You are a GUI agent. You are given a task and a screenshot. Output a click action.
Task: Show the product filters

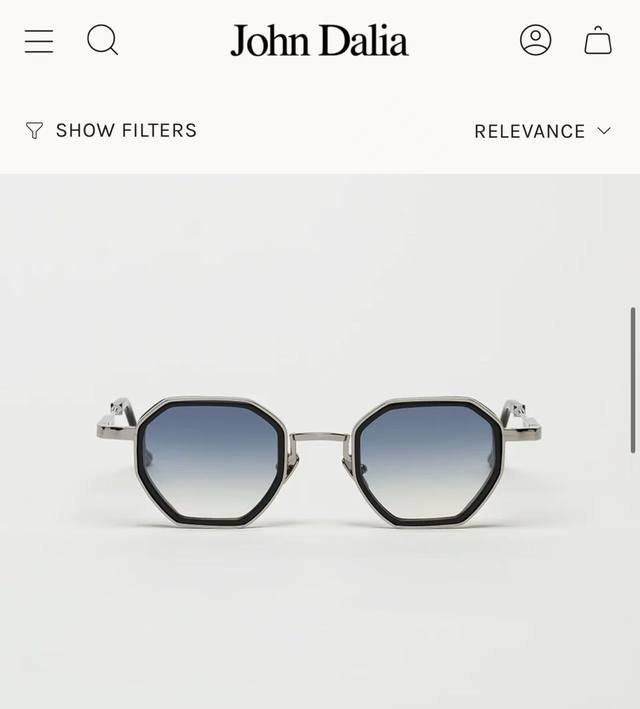tap(111, 130)
